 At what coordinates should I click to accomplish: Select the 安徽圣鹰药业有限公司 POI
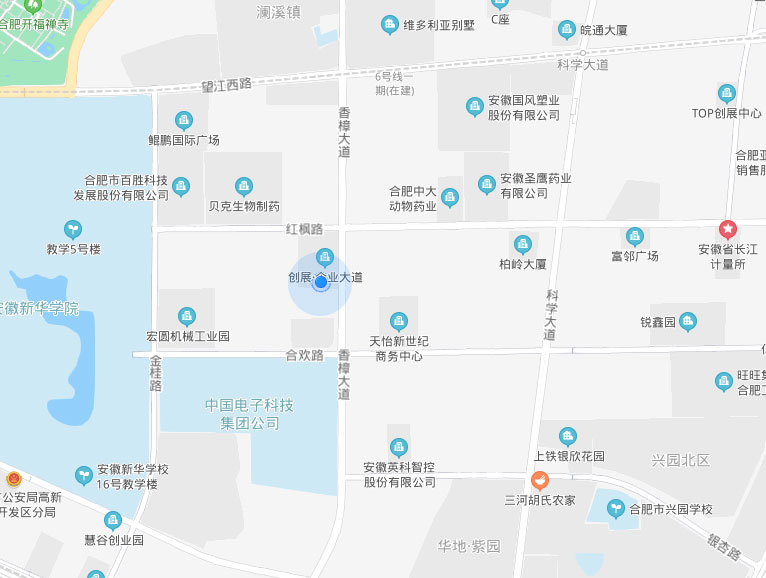[487, 184]
